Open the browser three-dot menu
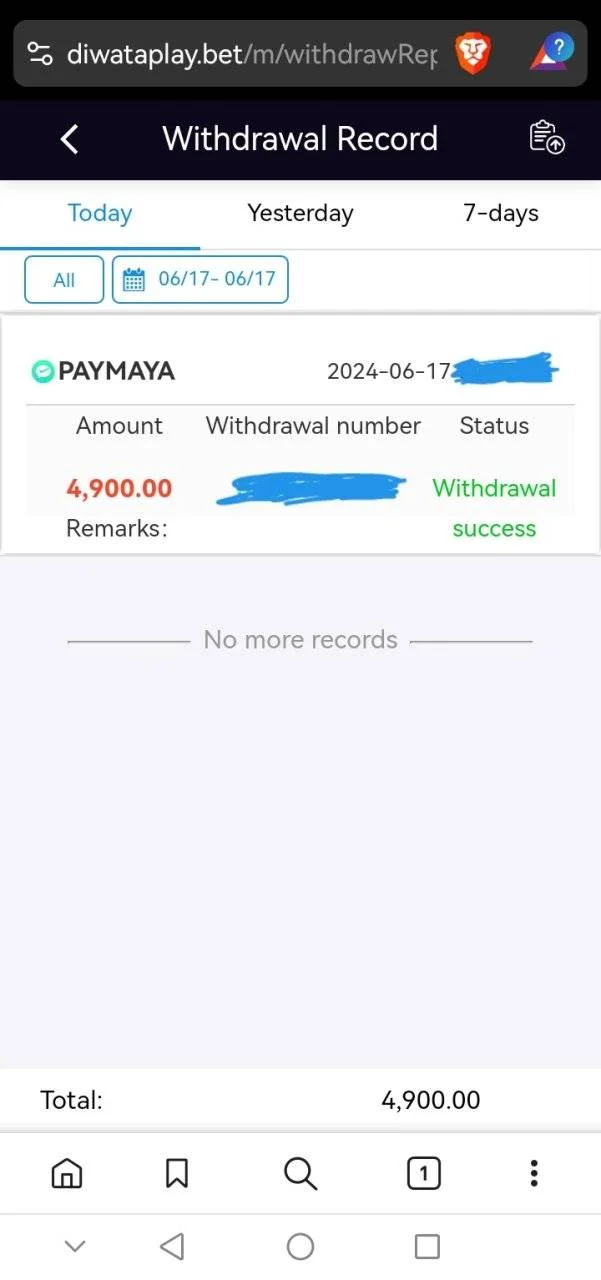This screenshot has width=601, height=1280. [x=534, y=1173]
